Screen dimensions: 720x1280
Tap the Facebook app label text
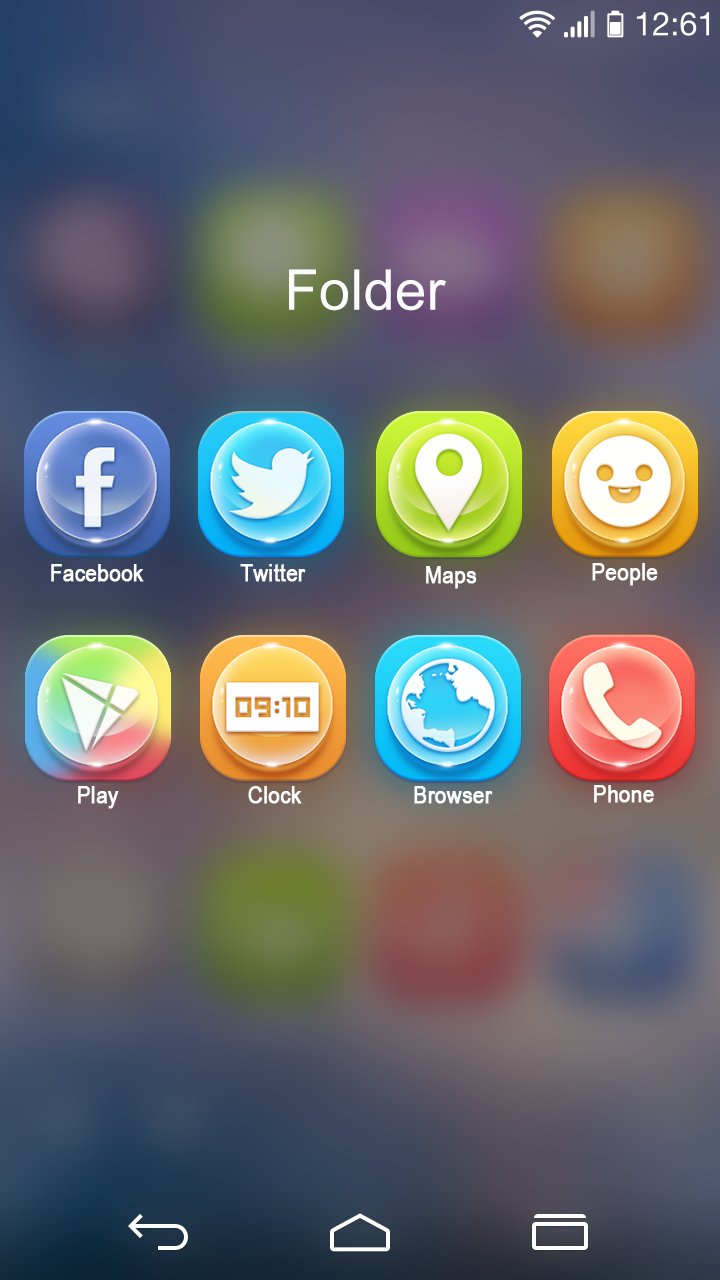click(x=95, y=573)
